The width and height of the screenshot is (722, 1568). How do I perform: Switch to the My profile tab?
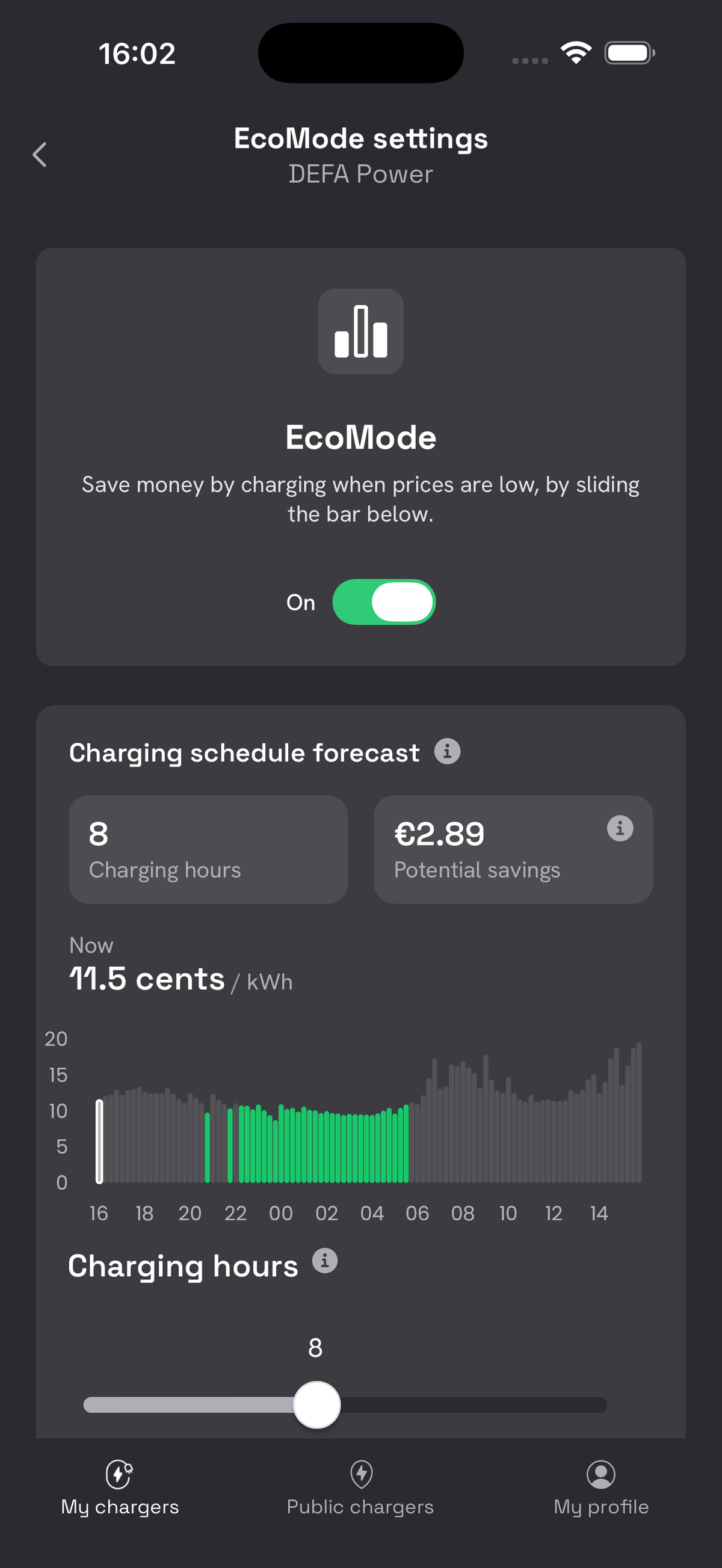[601, 1488]
